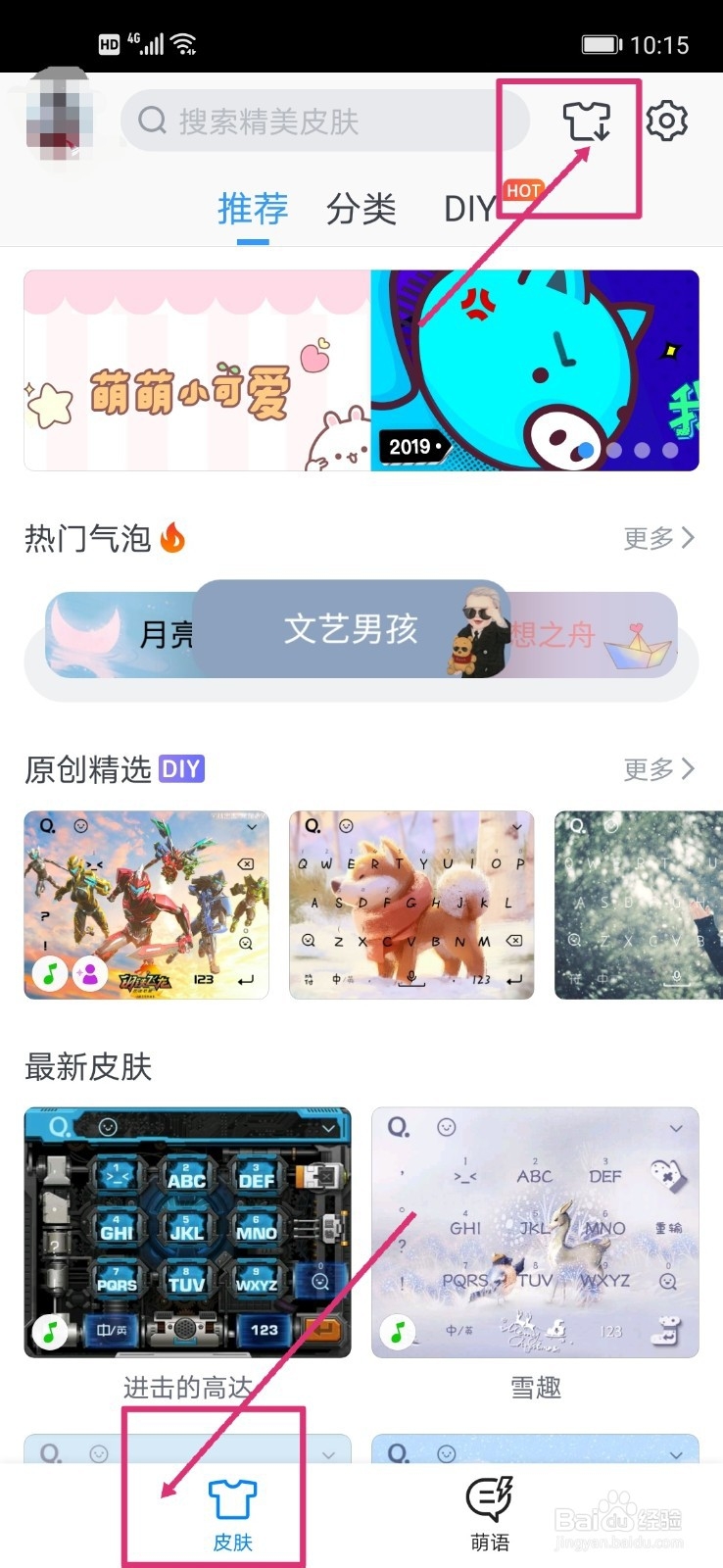Screen dimensions: 723x1568
Task: Click the smiley face icon on 雪趣 skin
Action: 446,1127
